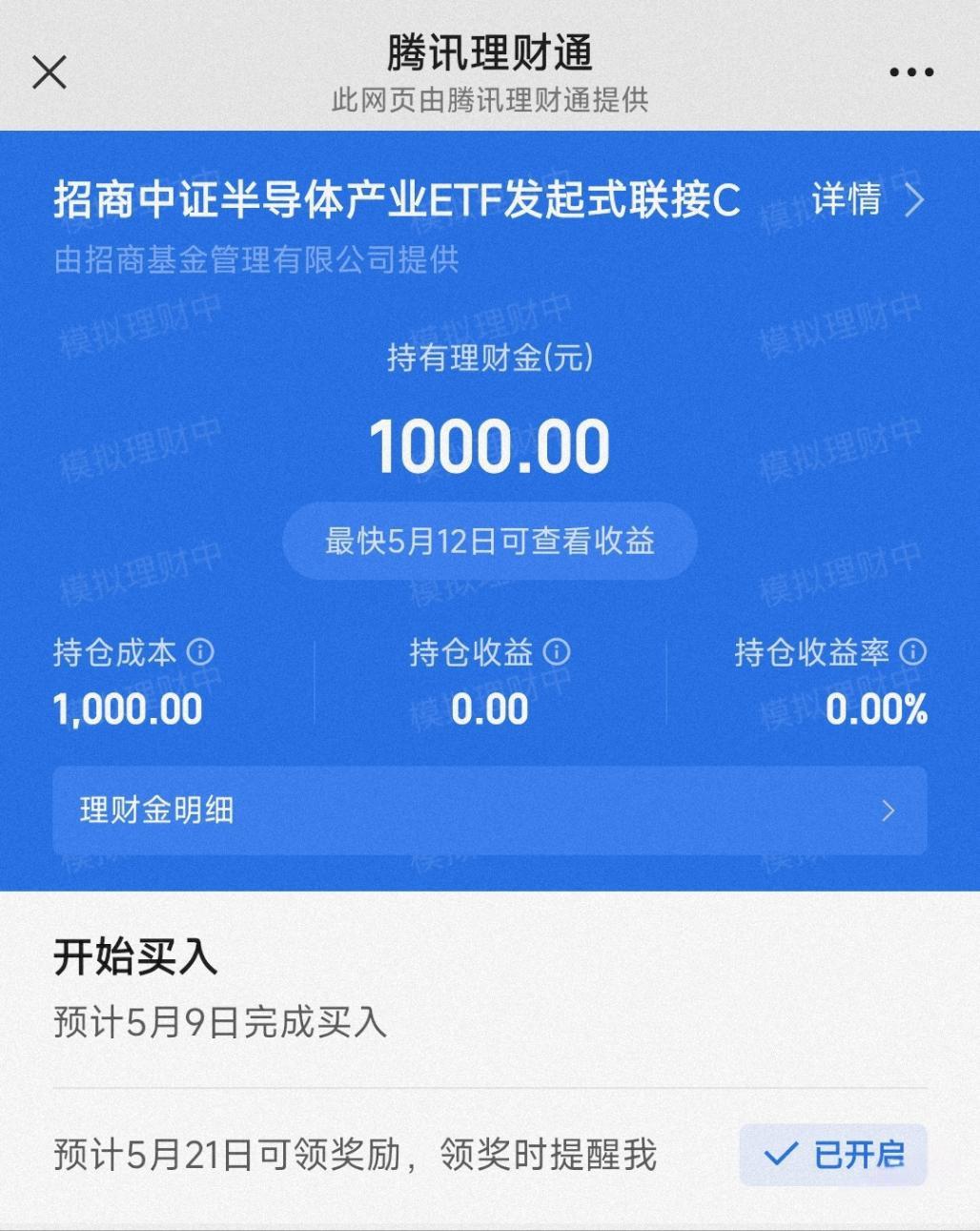Tap info icon beside 持仓收益
The height and width of the screenshot is (1231, 980).
557,652
